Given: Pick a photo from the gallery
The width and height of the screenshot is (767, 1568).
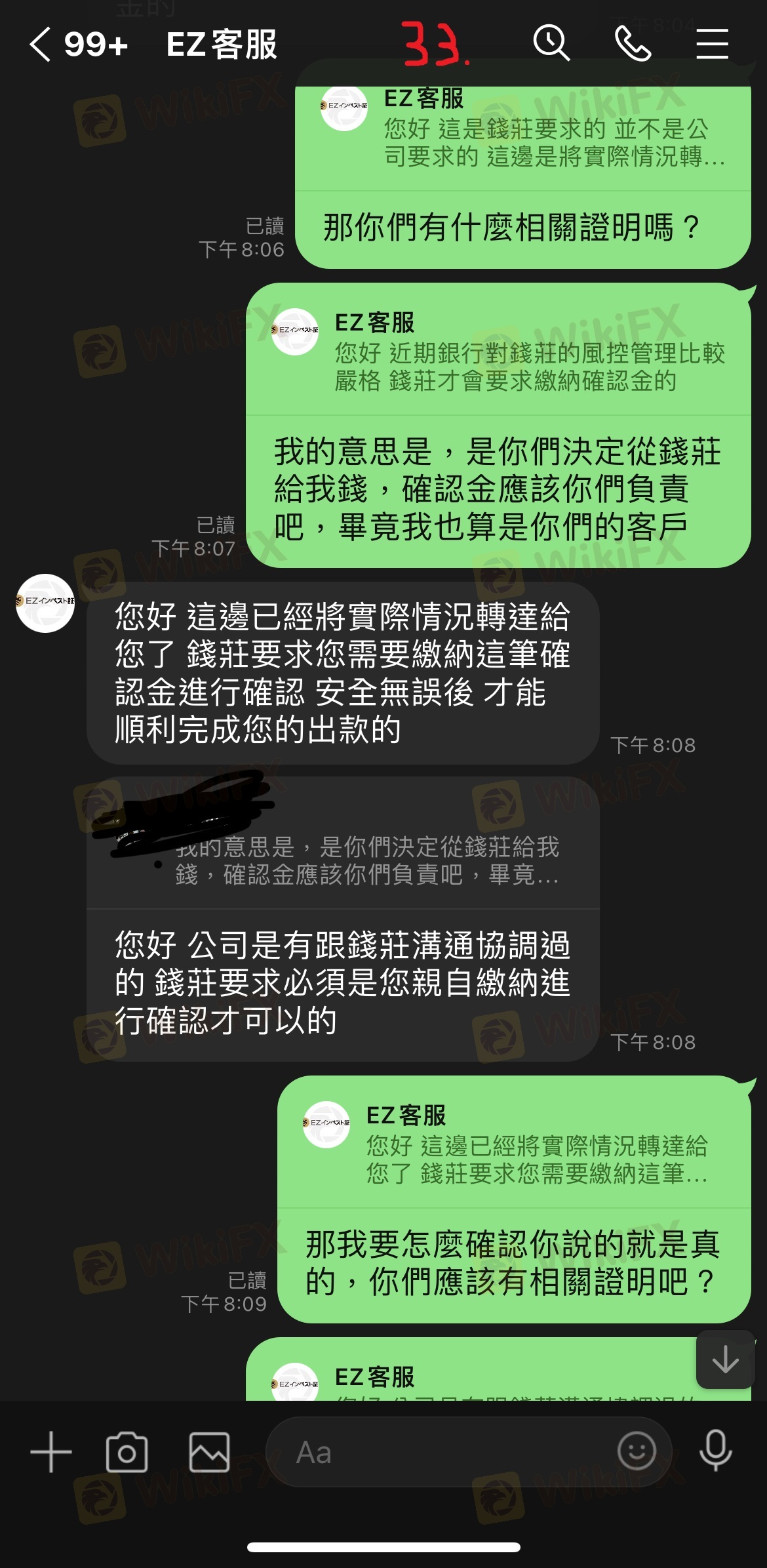Looking at the screenshot, I should tap(209, 1452).
